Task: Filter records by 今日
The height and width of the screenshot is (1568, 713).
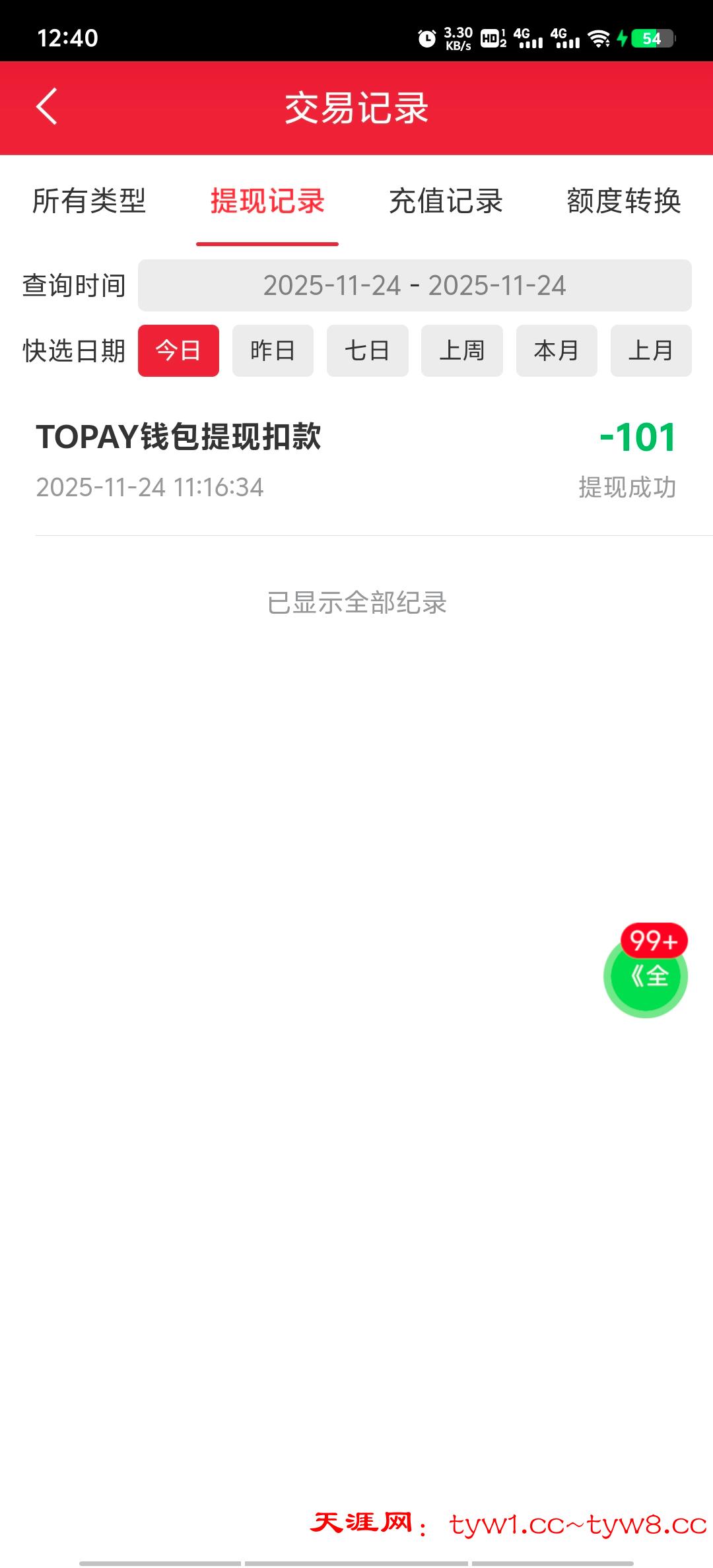Action: click(x=178, y=350)
